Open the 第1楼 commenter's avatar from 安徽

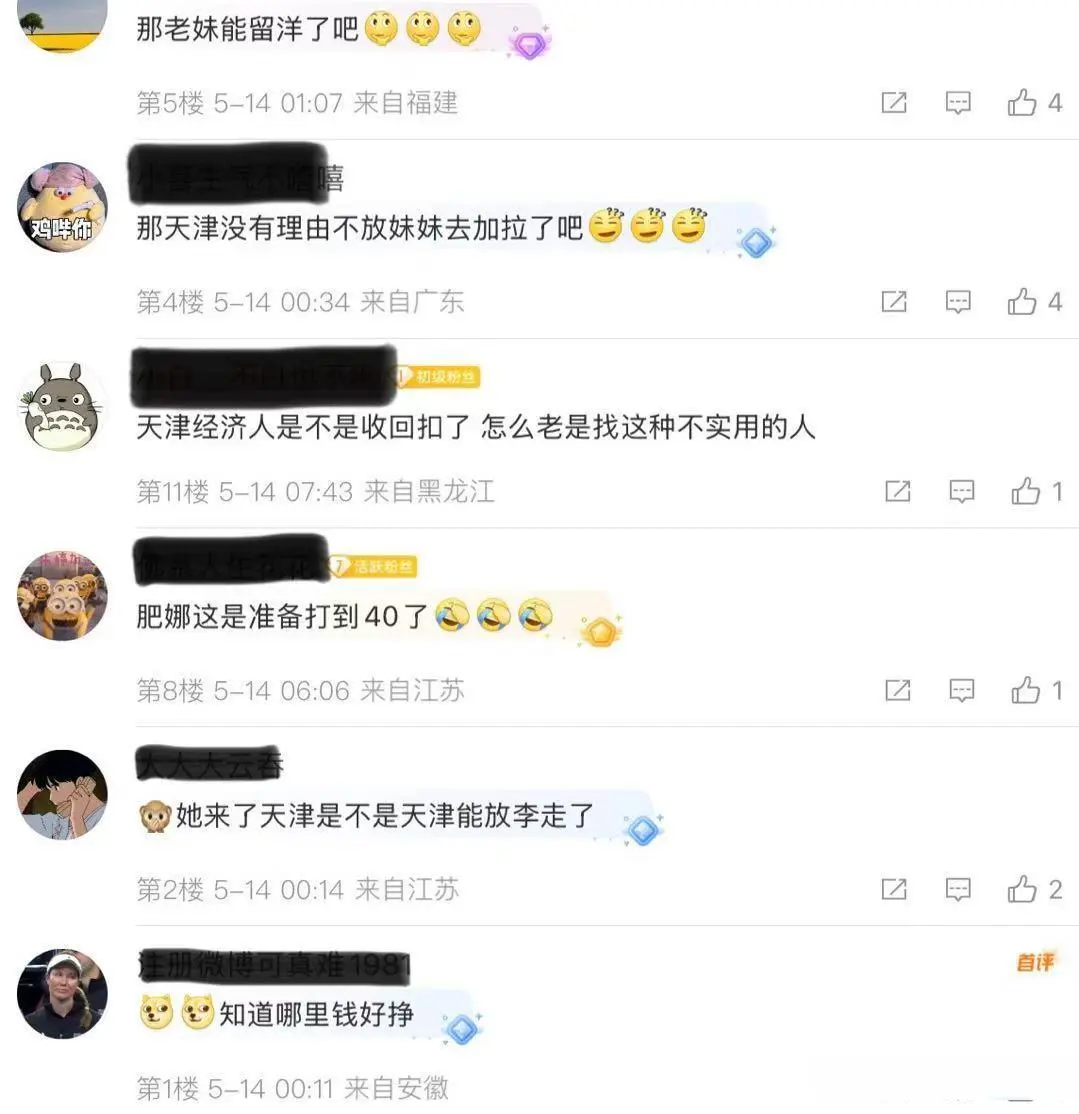(x=62, y=993)
